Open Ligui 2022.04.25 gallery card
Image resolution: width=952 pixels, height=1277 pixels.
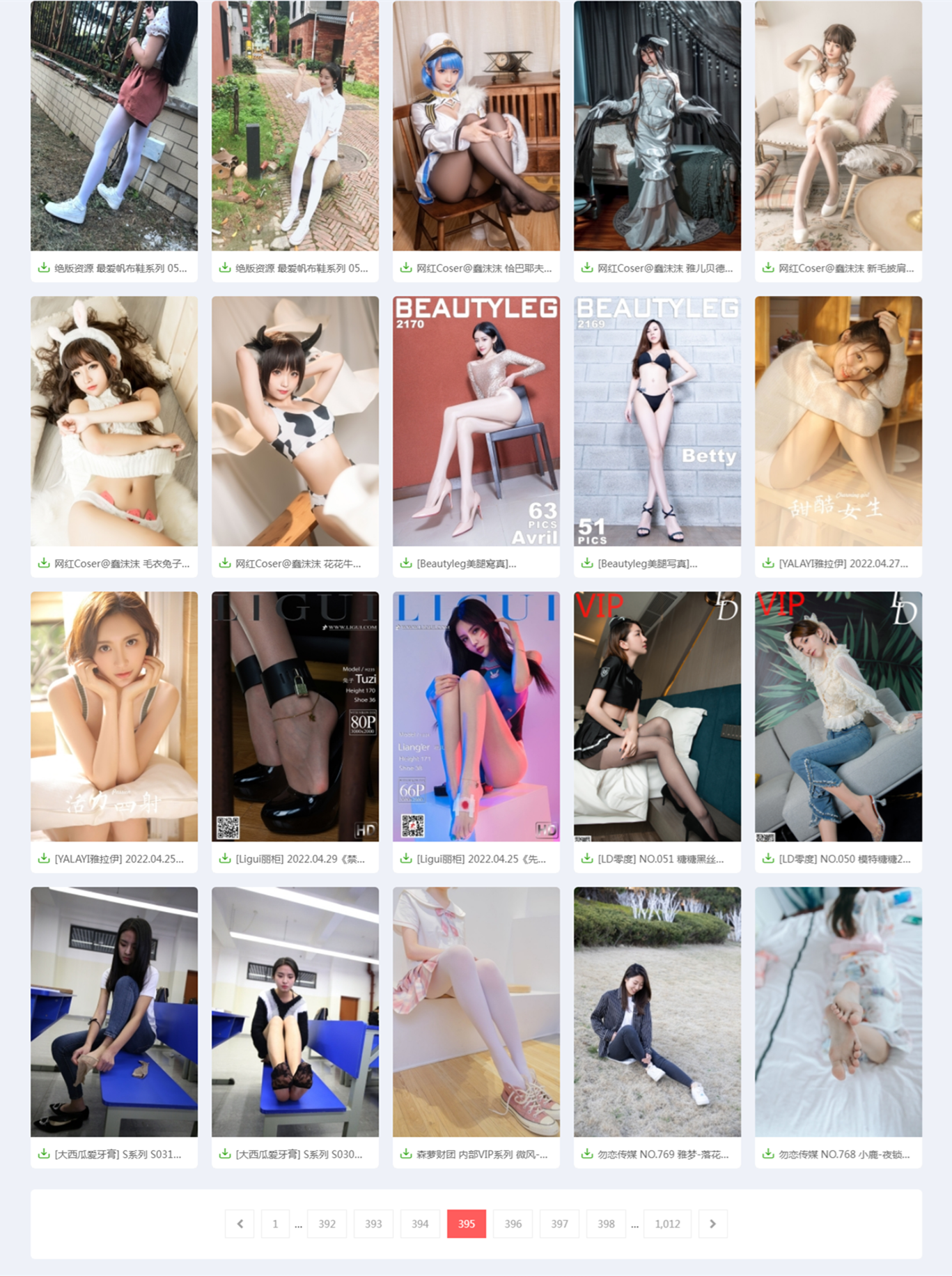click(x=476, y=716)
